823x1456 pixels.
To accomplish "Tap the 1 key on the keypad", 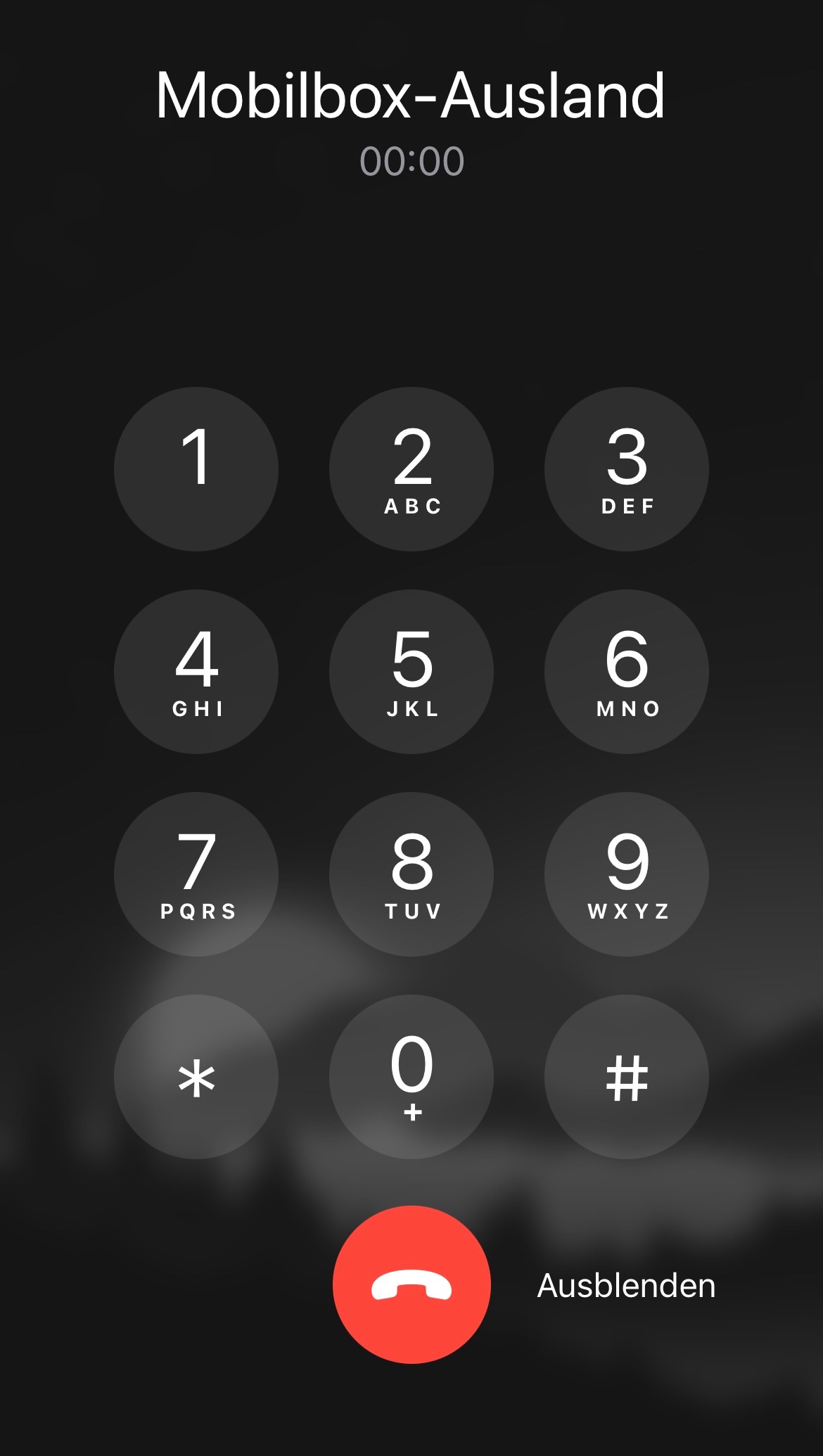I will pos(196,469).
